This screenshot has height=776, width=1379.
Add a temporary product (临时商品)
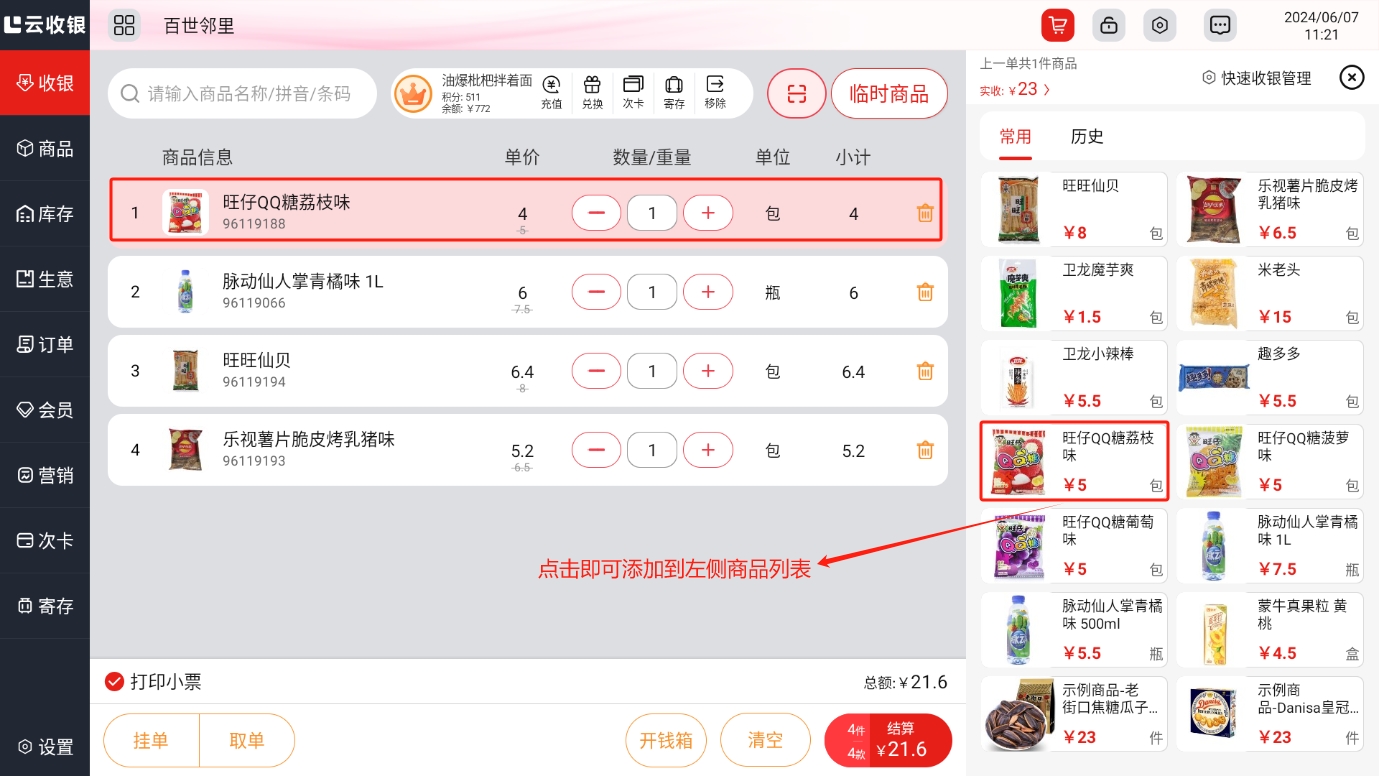click(x=888, y=94)
